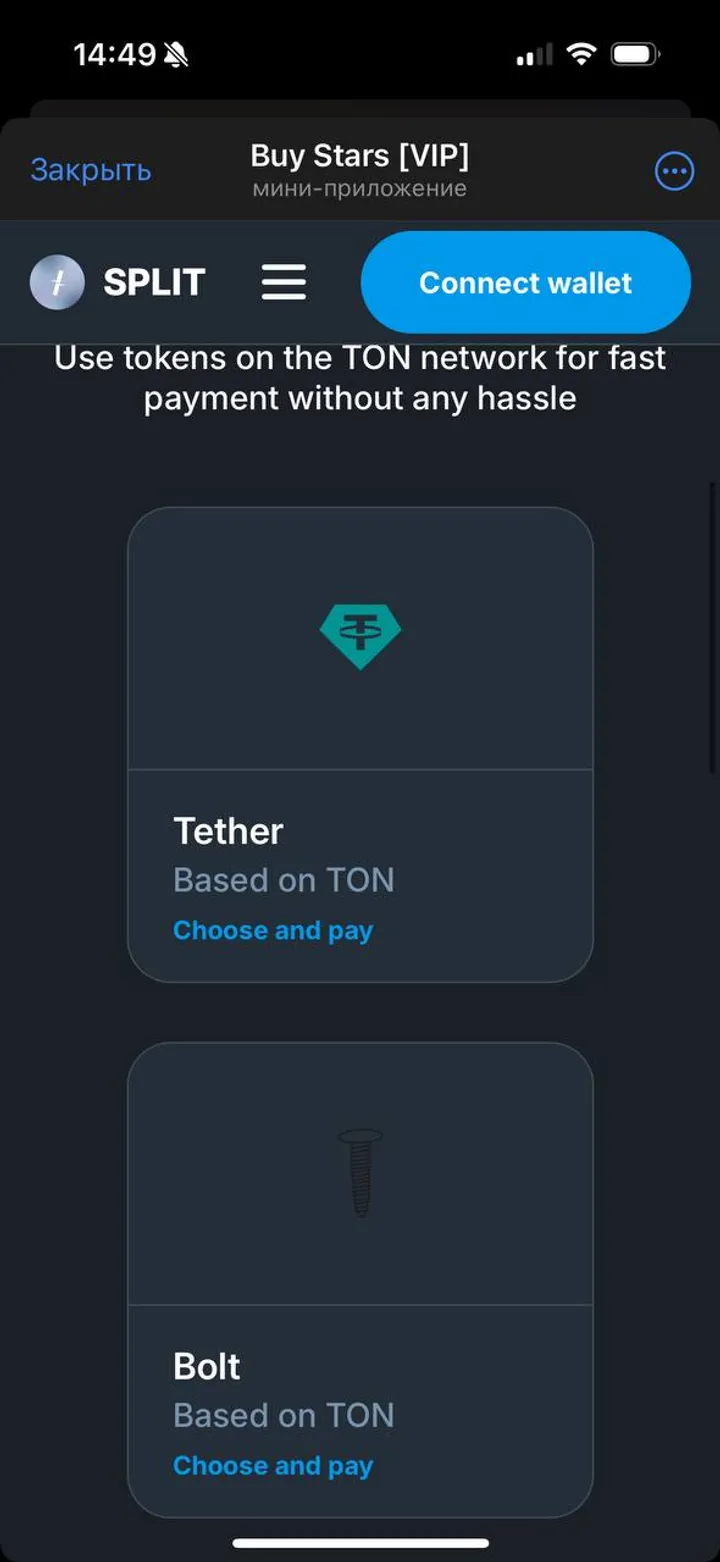Tap Choose and pay under Bolt
Screen dimensions: 720x1562
click(x=273, y=1465)
